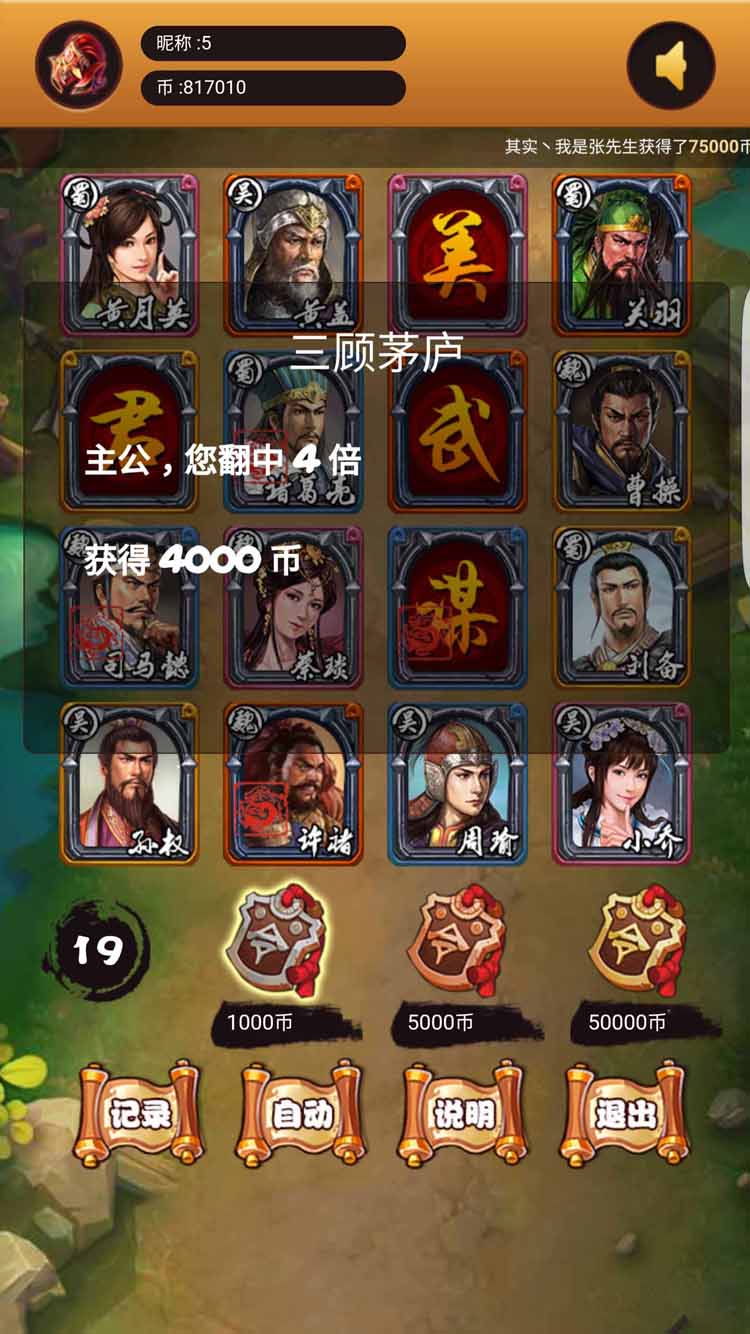The height and width of the screenshot is (1334, 750).
Task: View the 说明 instructions
Action: click(463, 1113)
